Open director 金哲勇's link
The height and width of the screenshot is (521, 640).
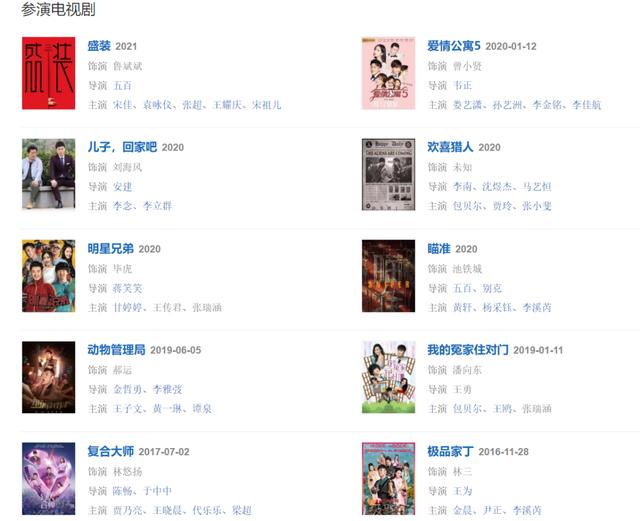[x=129, y=389]
